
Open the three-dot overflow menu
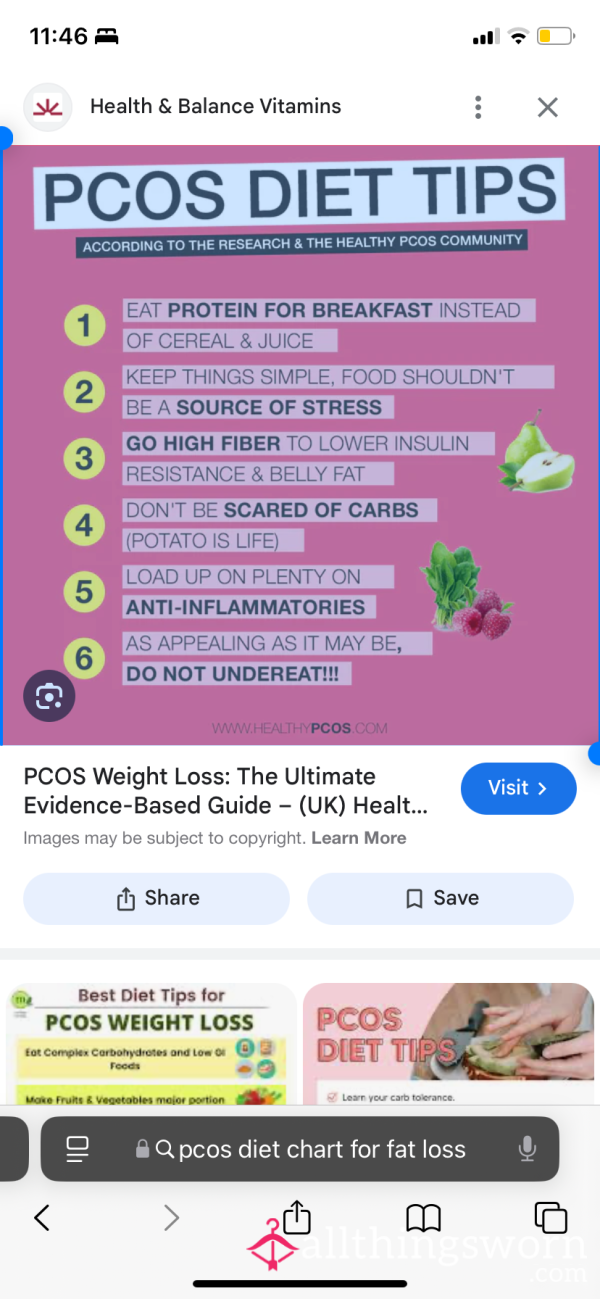pos(479,107)
